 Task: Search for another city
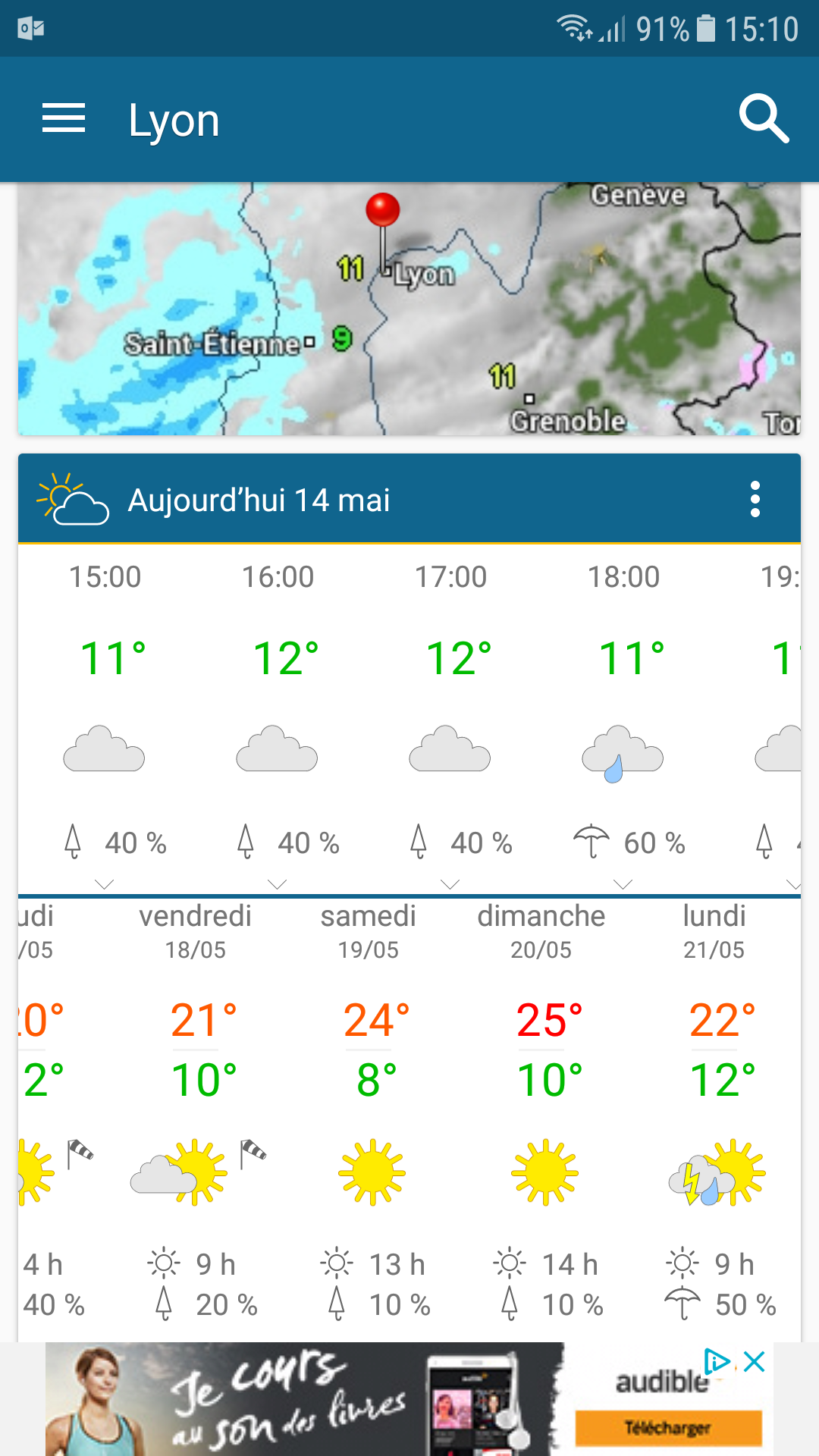764,119
